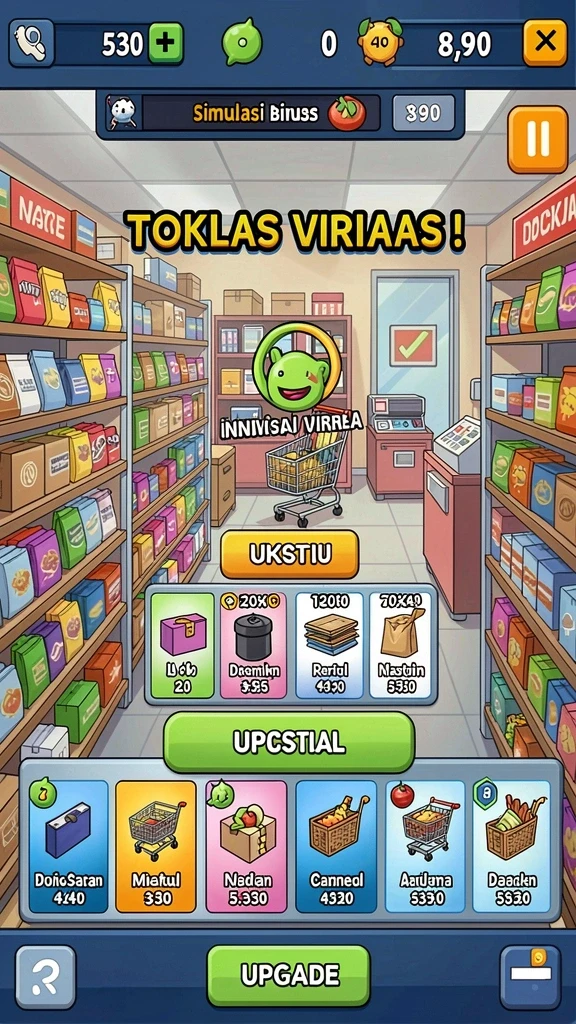This screenshot has height=1024, width=576.
Task: Close the screen with the orange X
Action: [545, 42]
